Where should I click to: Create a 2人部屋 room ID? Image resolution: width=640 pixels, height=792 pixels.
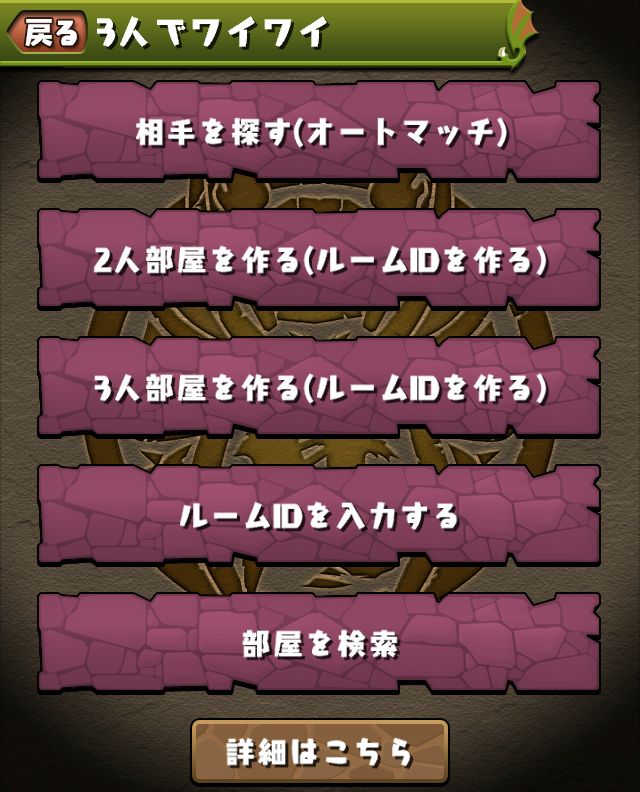(x=320, y=260)
